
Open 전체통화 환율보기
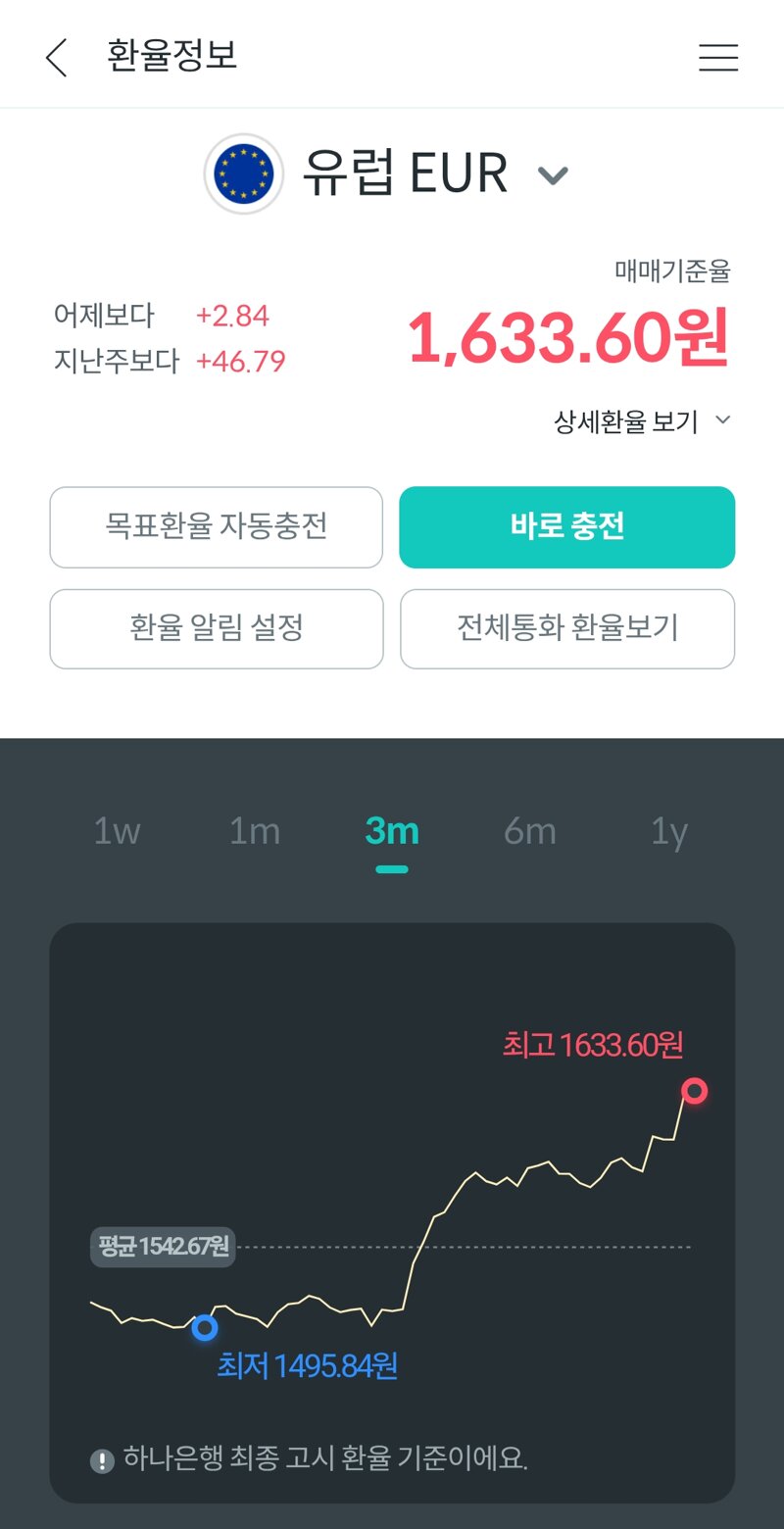coord(566,628)
